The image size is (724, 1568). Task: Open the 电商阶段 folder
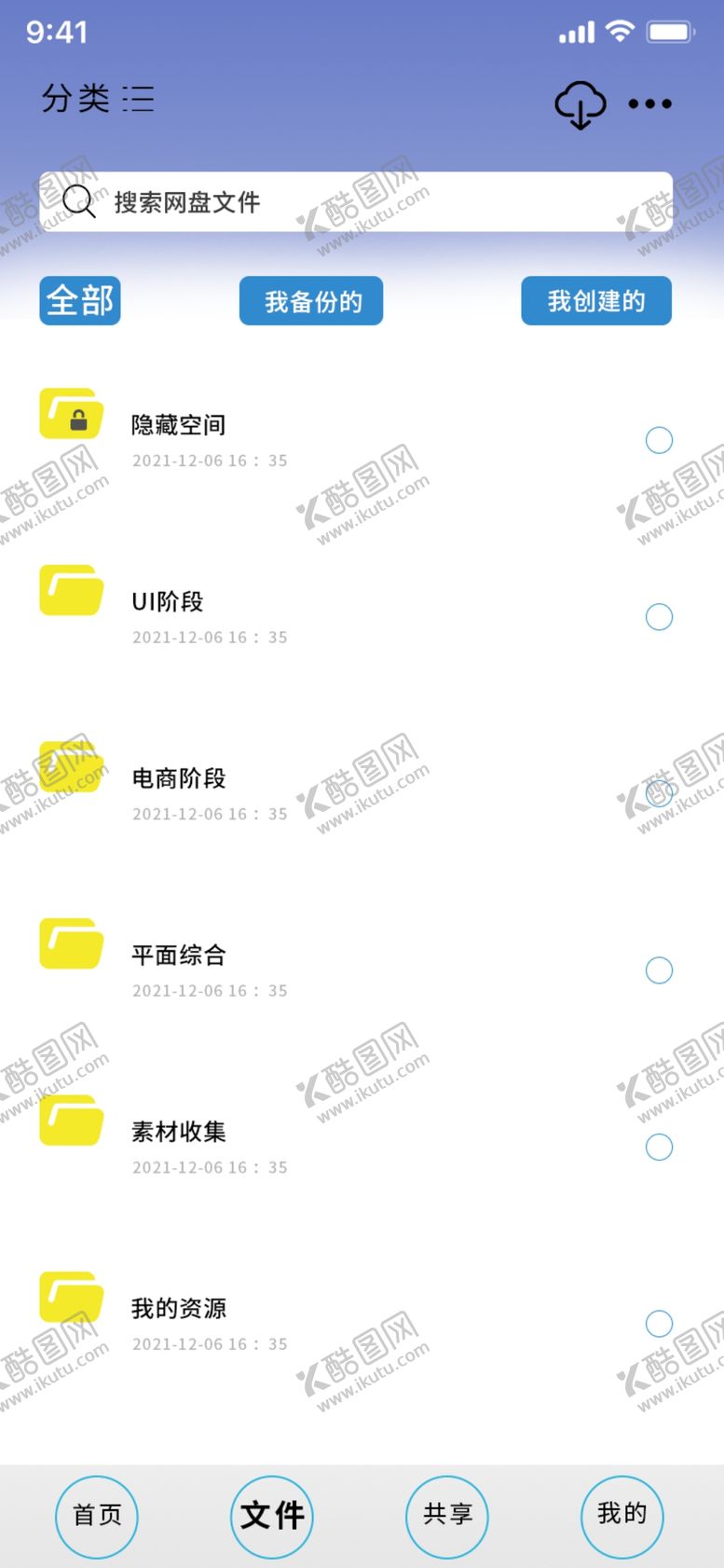point(178,778)
